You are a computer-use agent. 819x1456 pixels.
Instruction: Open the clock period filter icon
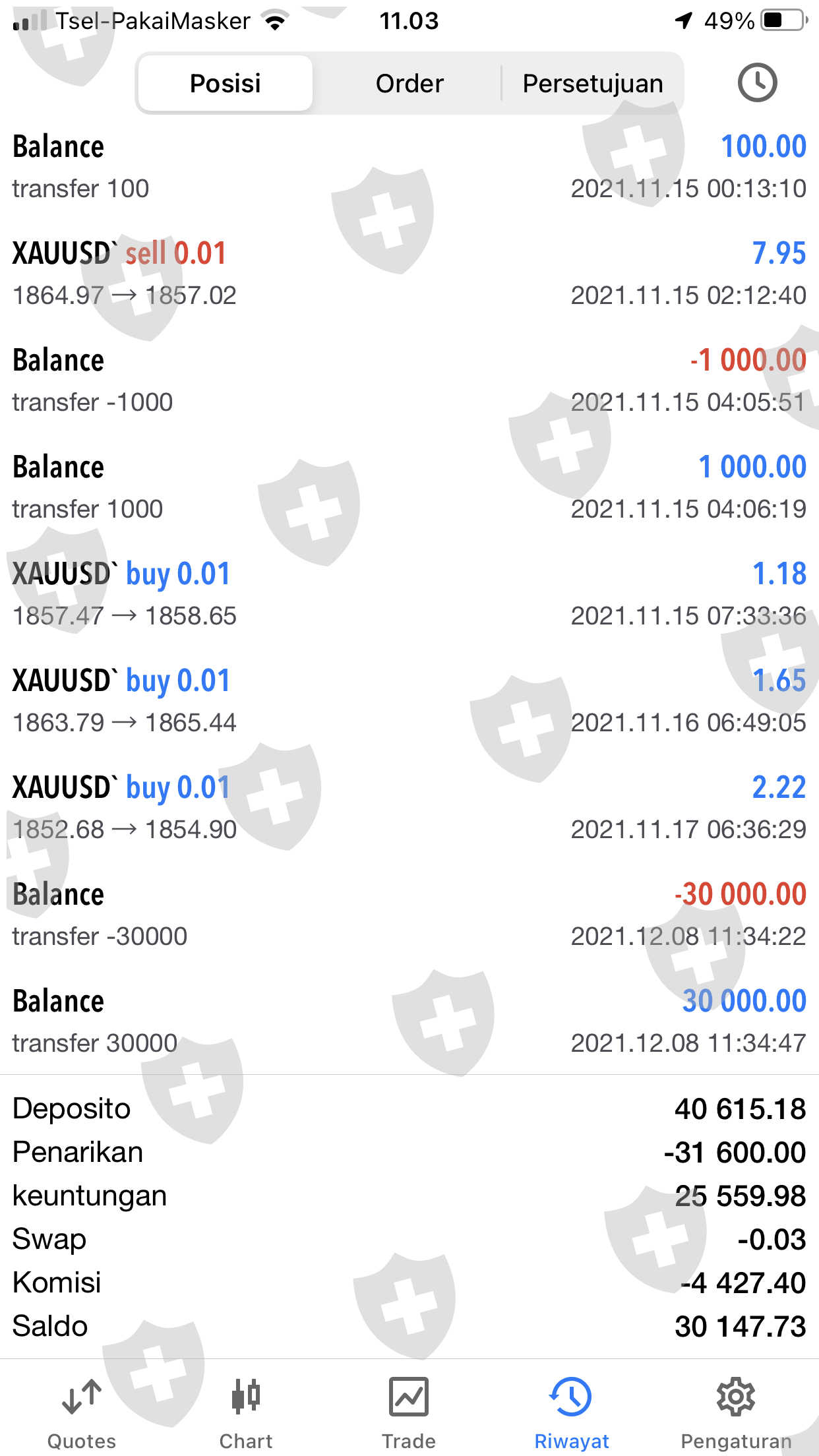[x=756, y=83]
